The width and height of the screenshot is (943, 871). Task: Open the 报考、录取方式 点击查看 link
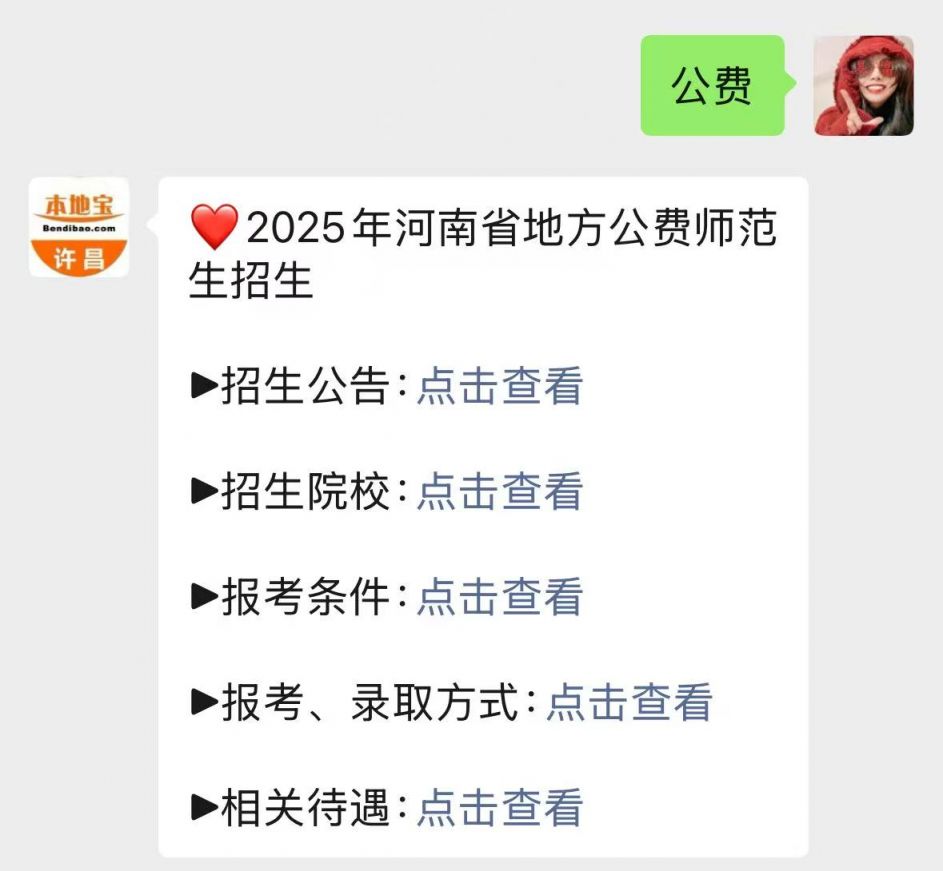coord(629,703)
